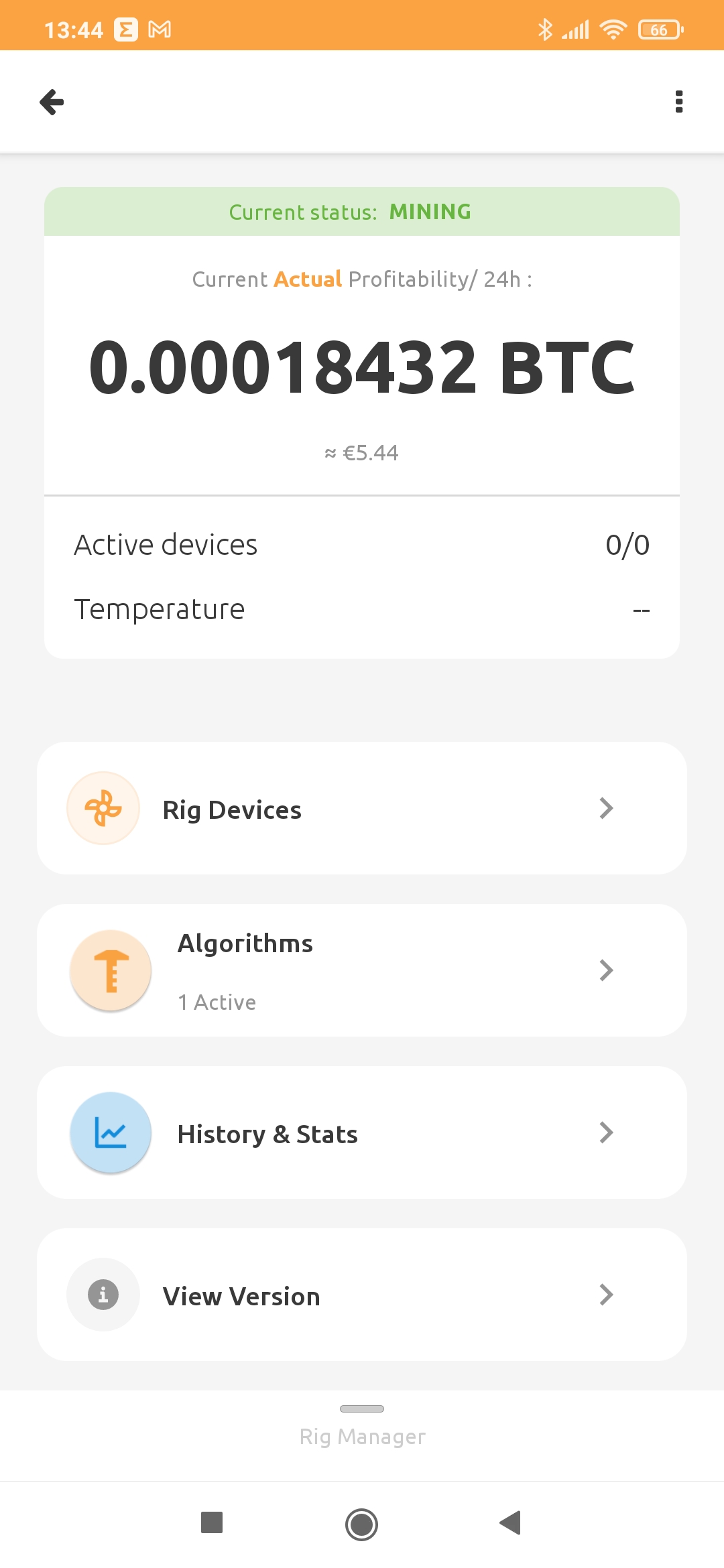The height and width of the screenshot is (1568, 724).
Task: Open the Rig Devices panel
Action: (x=362, y=807)
